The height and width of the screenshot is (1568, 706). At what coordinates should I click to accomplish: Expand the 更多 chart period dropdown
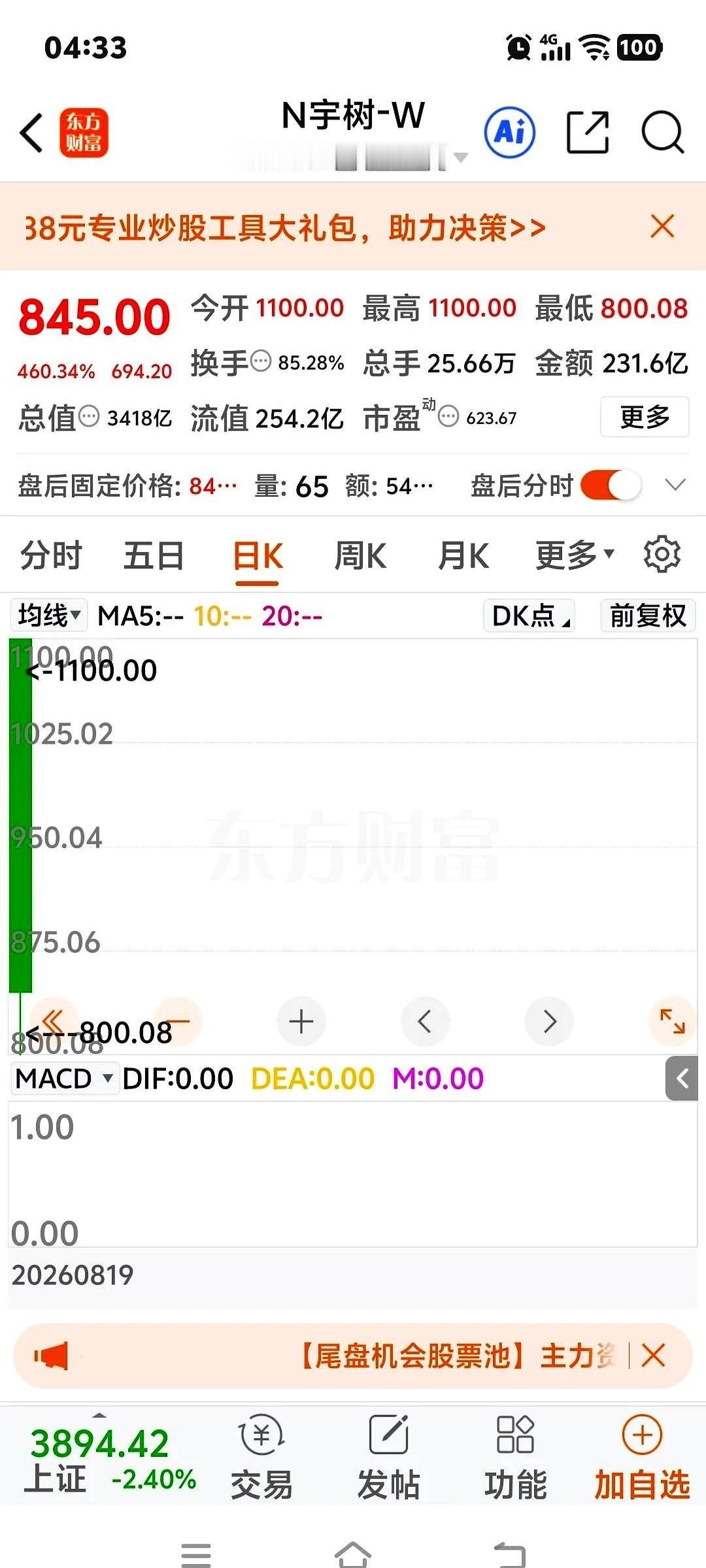575,556
